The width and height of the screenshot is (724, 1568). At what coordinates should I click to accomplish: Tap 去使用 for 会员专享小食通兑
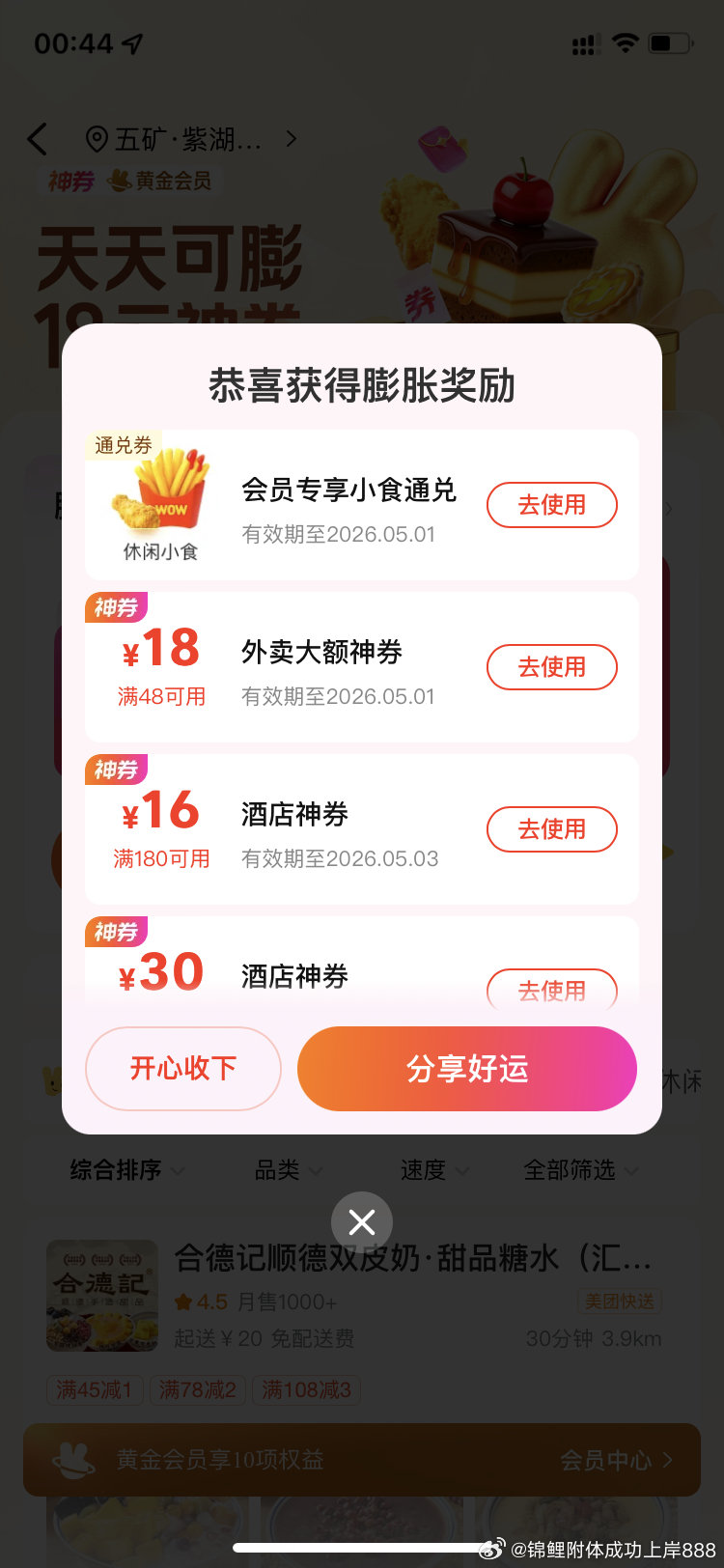[551, 505]
